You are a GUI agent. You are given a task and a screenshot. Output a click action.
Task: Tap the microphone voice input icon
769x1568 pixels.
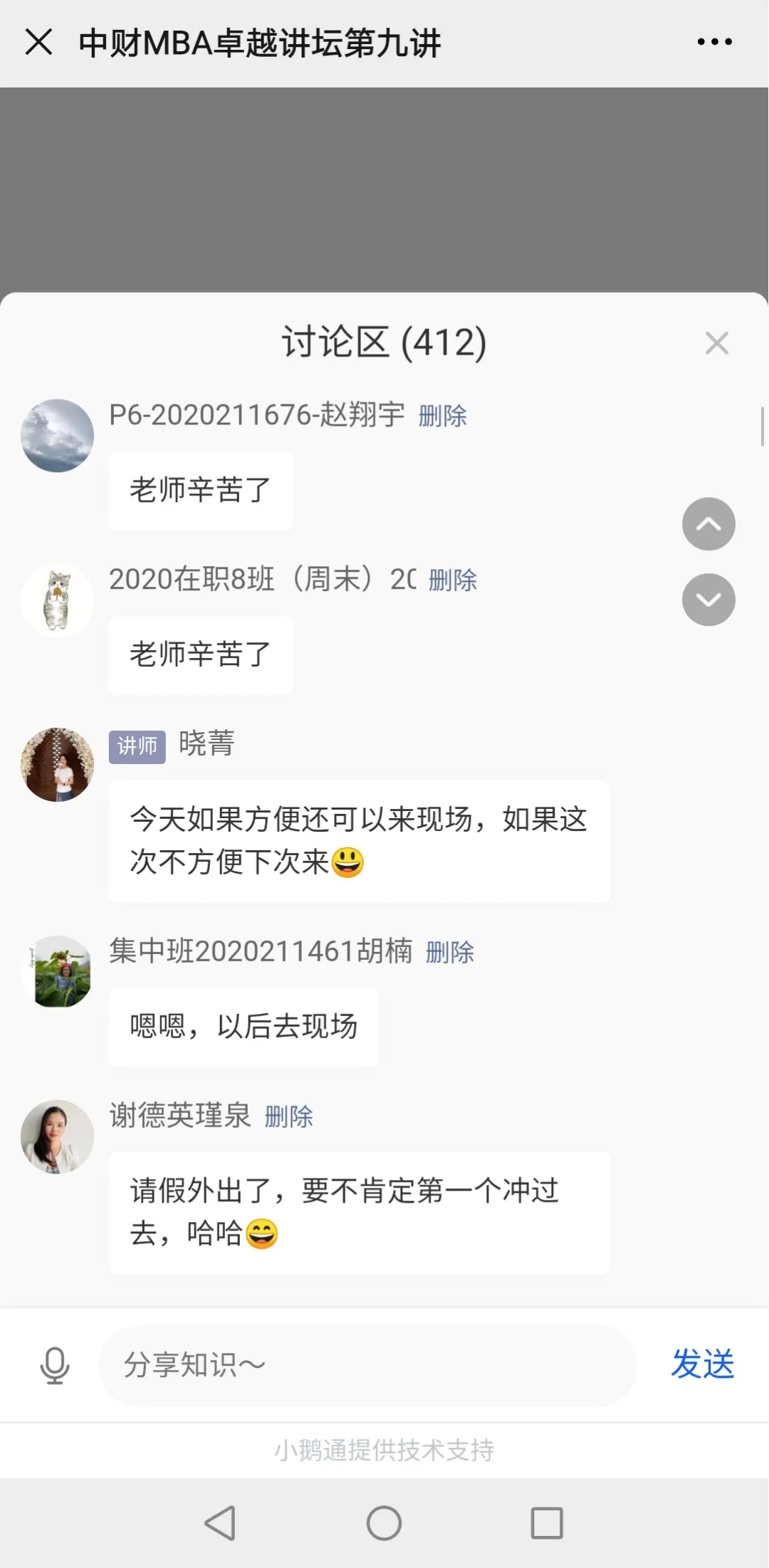click(54, 1365)
